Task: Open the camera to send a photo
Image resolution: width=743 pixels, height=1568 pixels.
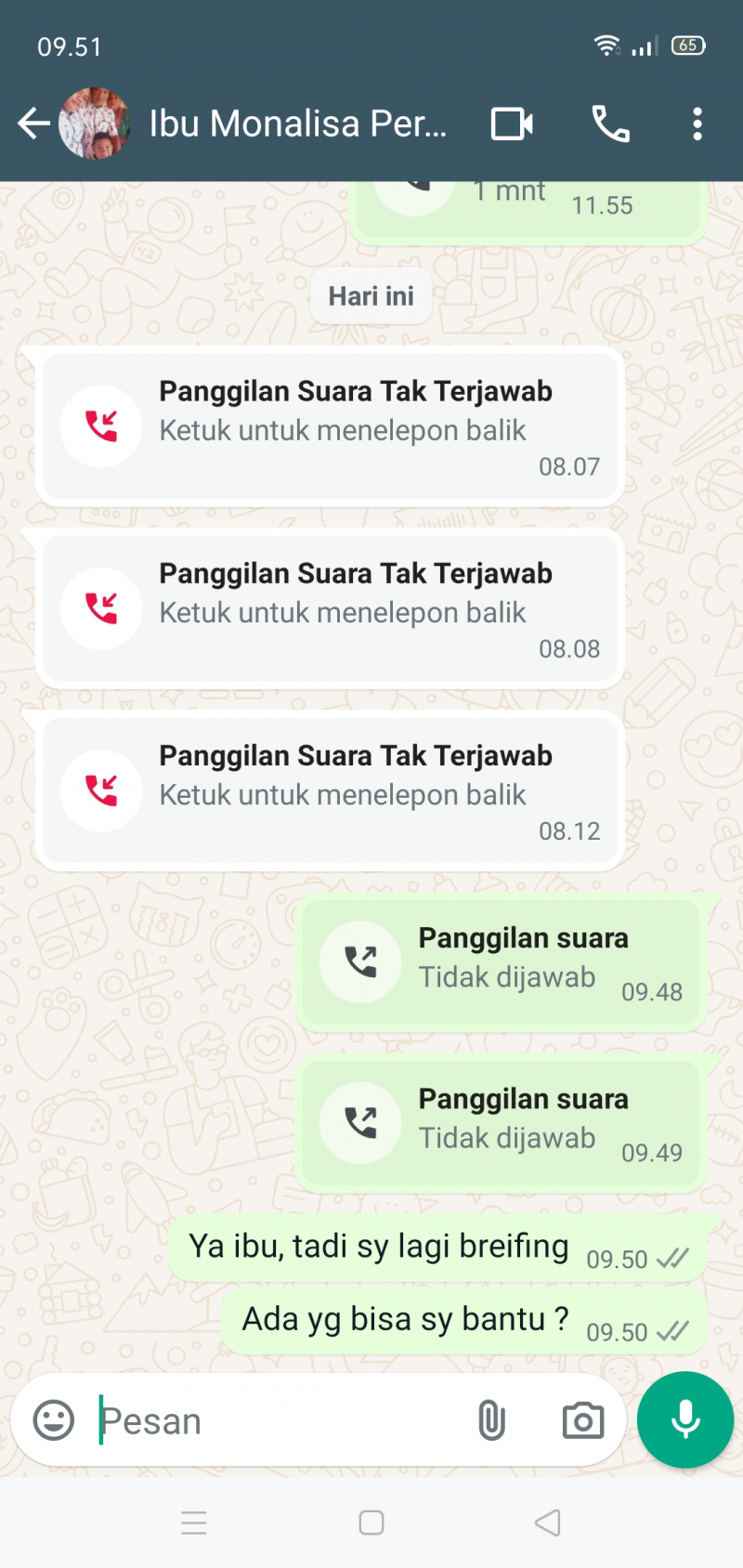Action: 582,1420
